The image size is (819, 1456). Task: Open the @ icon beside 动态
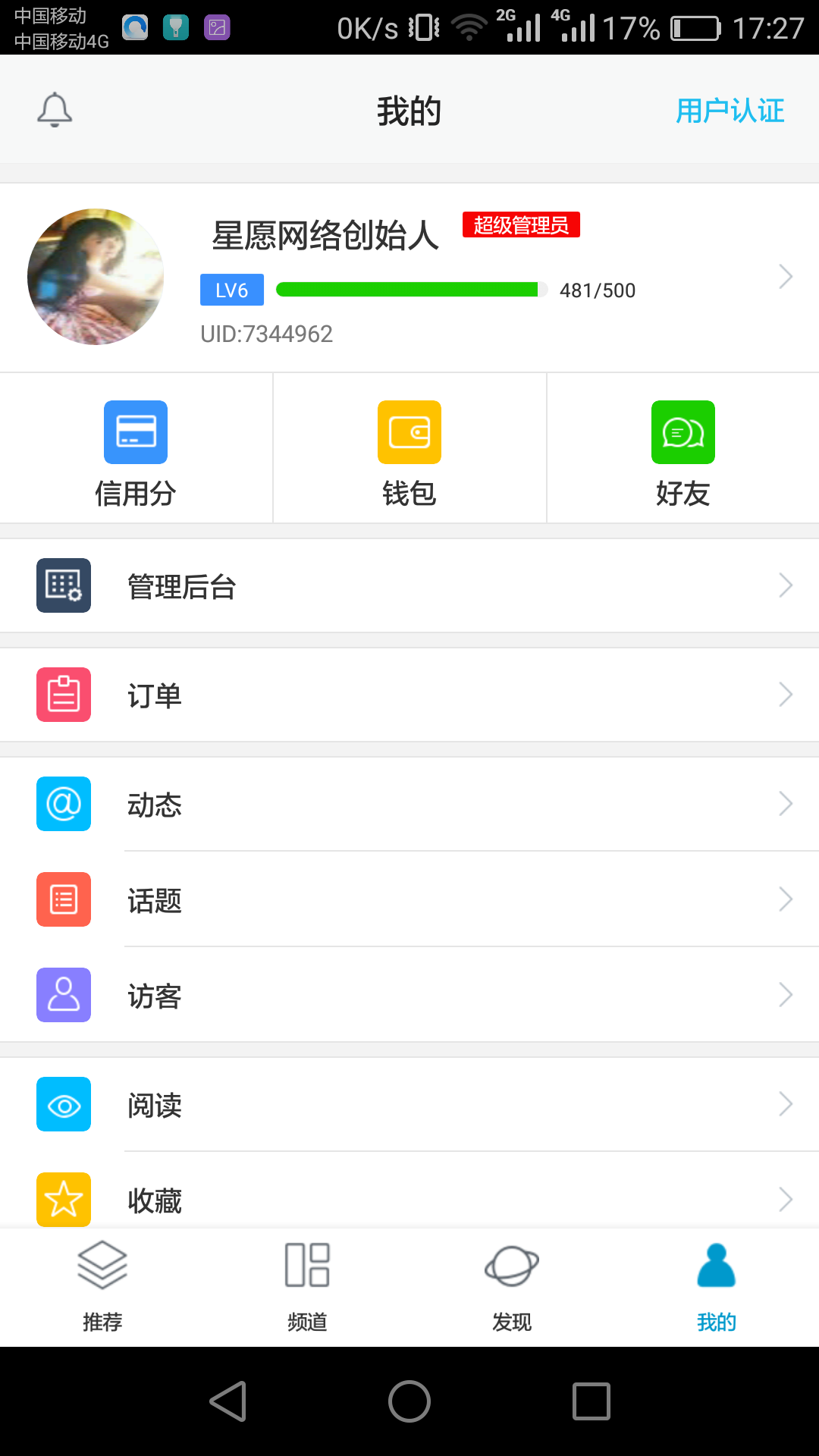tap(63, 804)
